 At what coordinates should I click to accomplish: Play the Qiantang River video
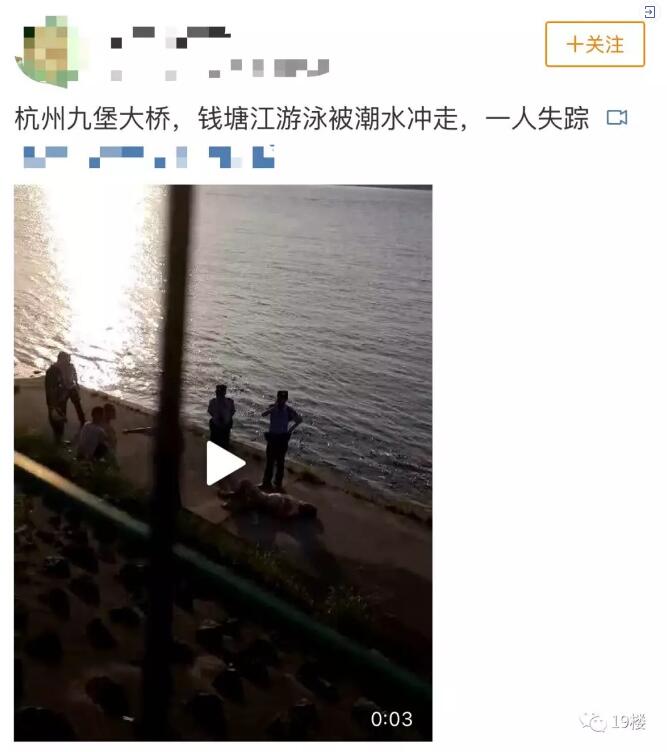click(224, 463)
